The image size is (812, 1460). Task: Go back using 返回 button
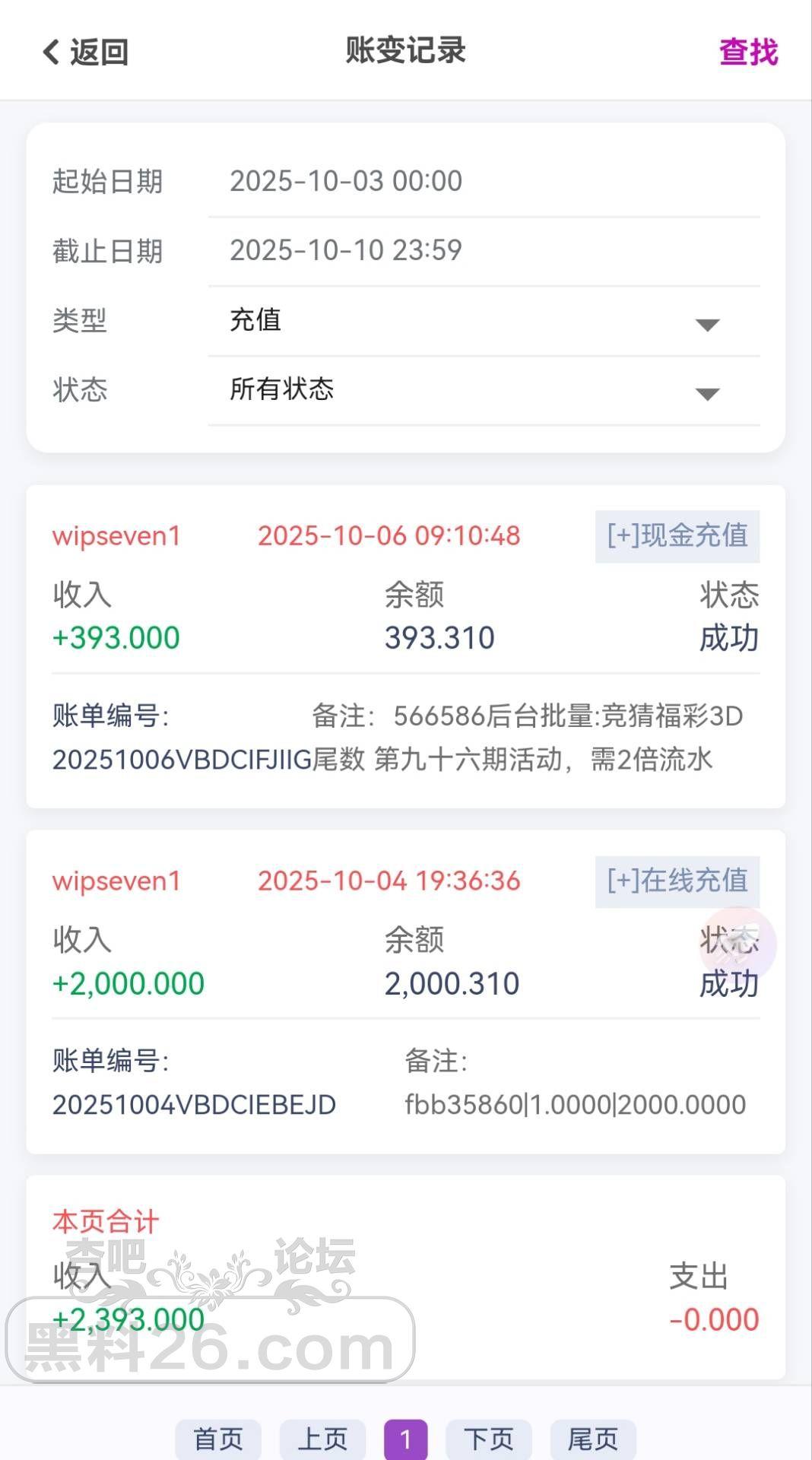click(x=85, y=52)
